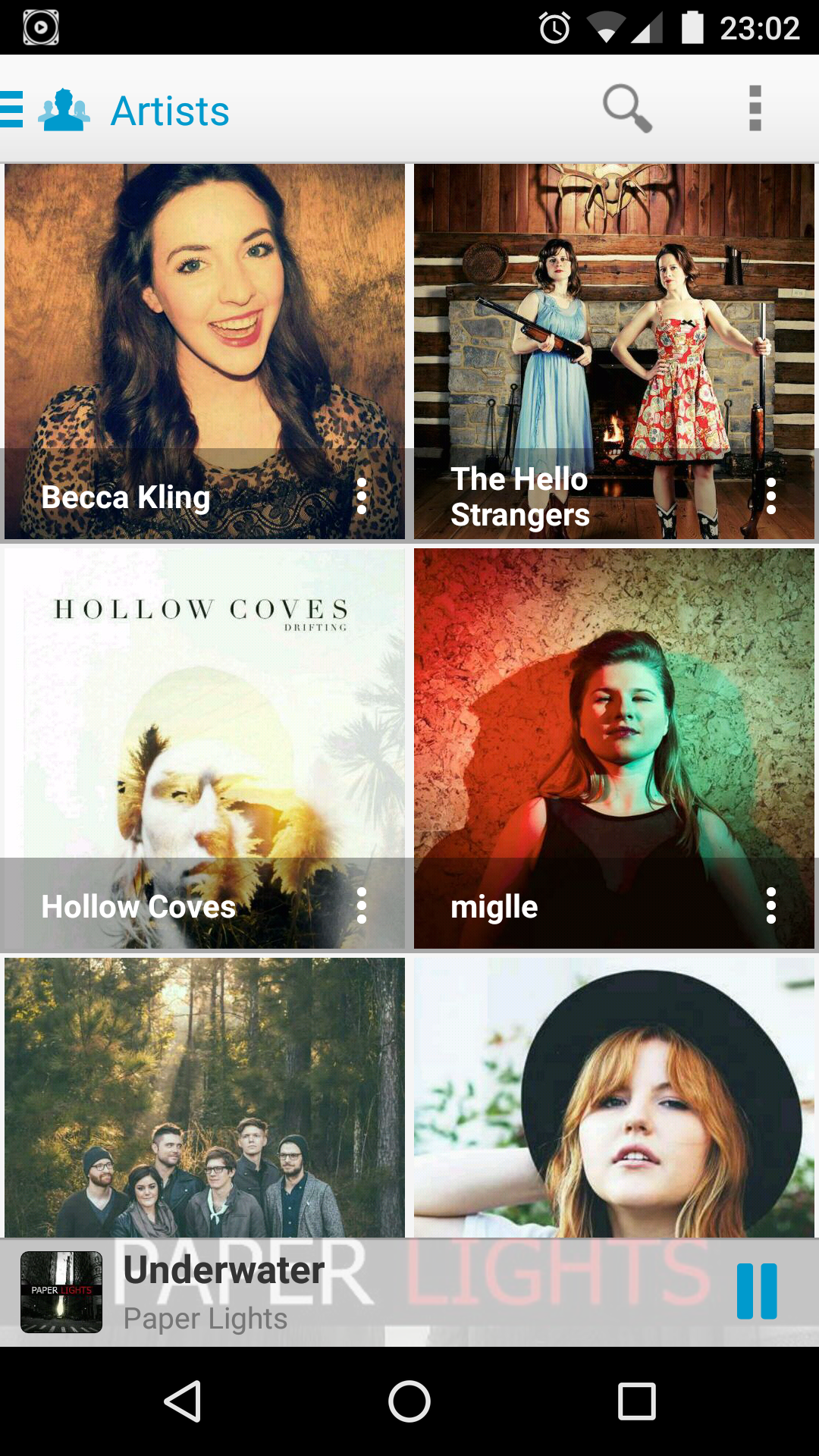The height and width of the screenshot is (1456, 819).
Task: Show options for The Hello Strangers
Action: pyautogui.click(x=771, y=497)
